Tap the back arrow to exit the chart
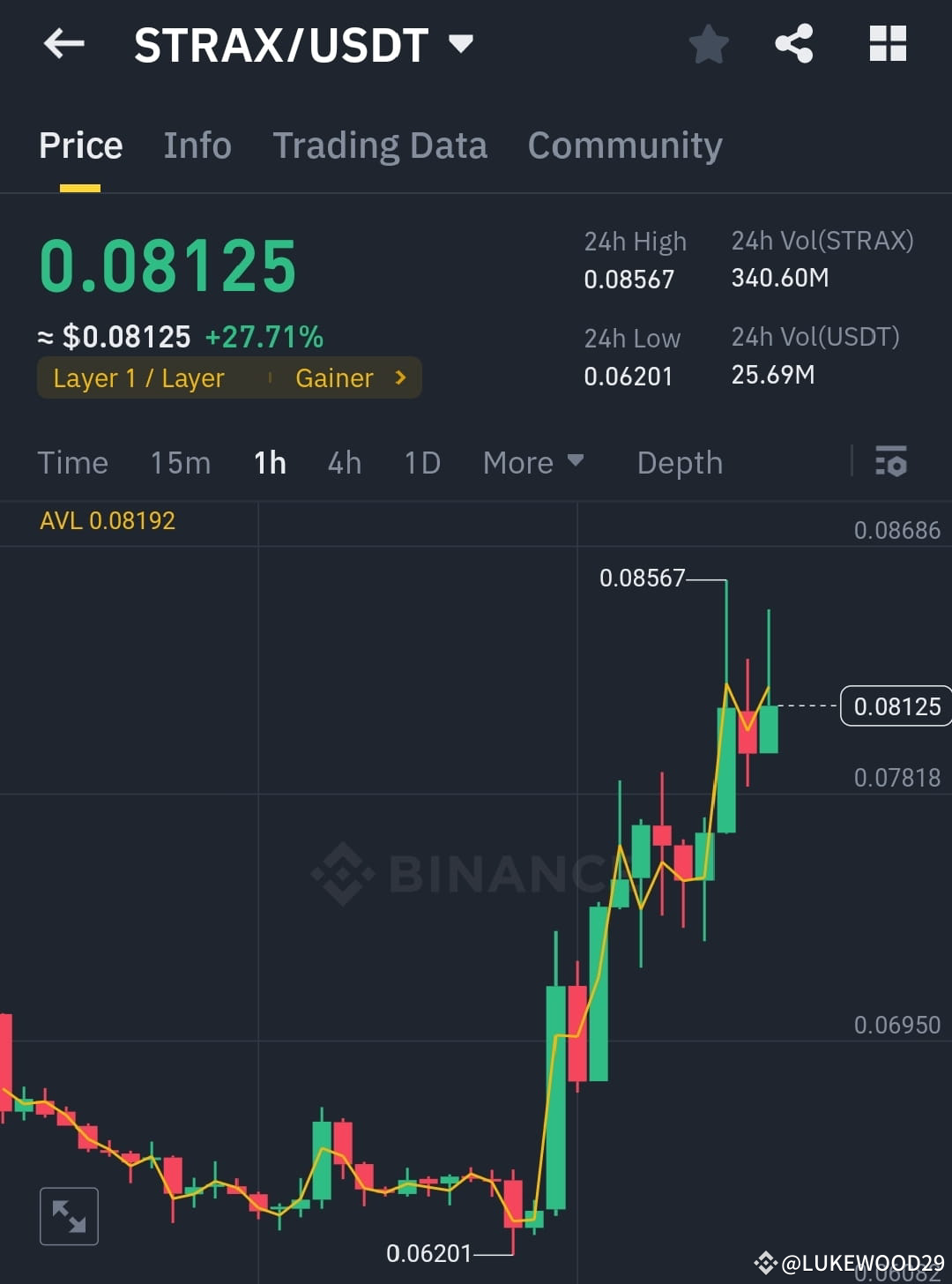The image size is (952, 1284). click(x=63, y=43)
